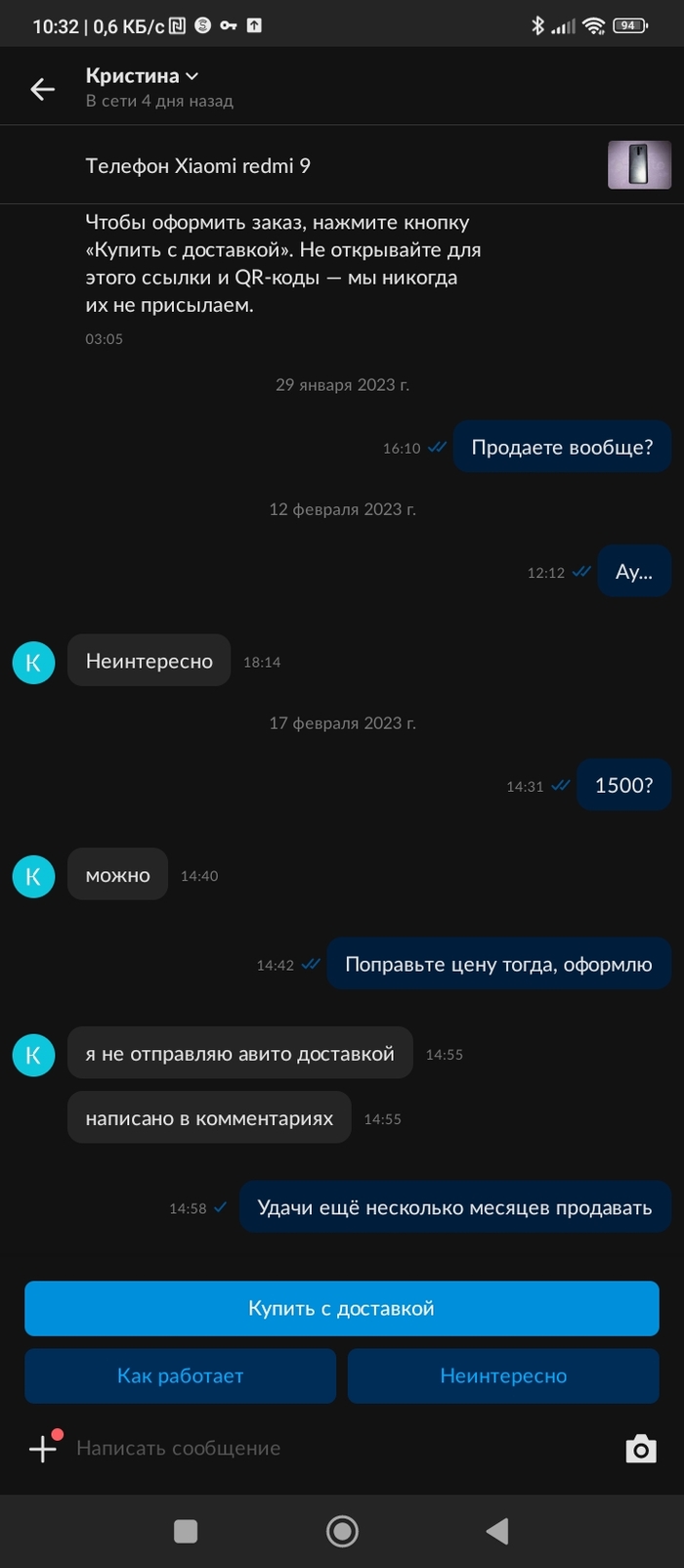
Task: Tap the system home button
Action: (x=342, y=1531)
